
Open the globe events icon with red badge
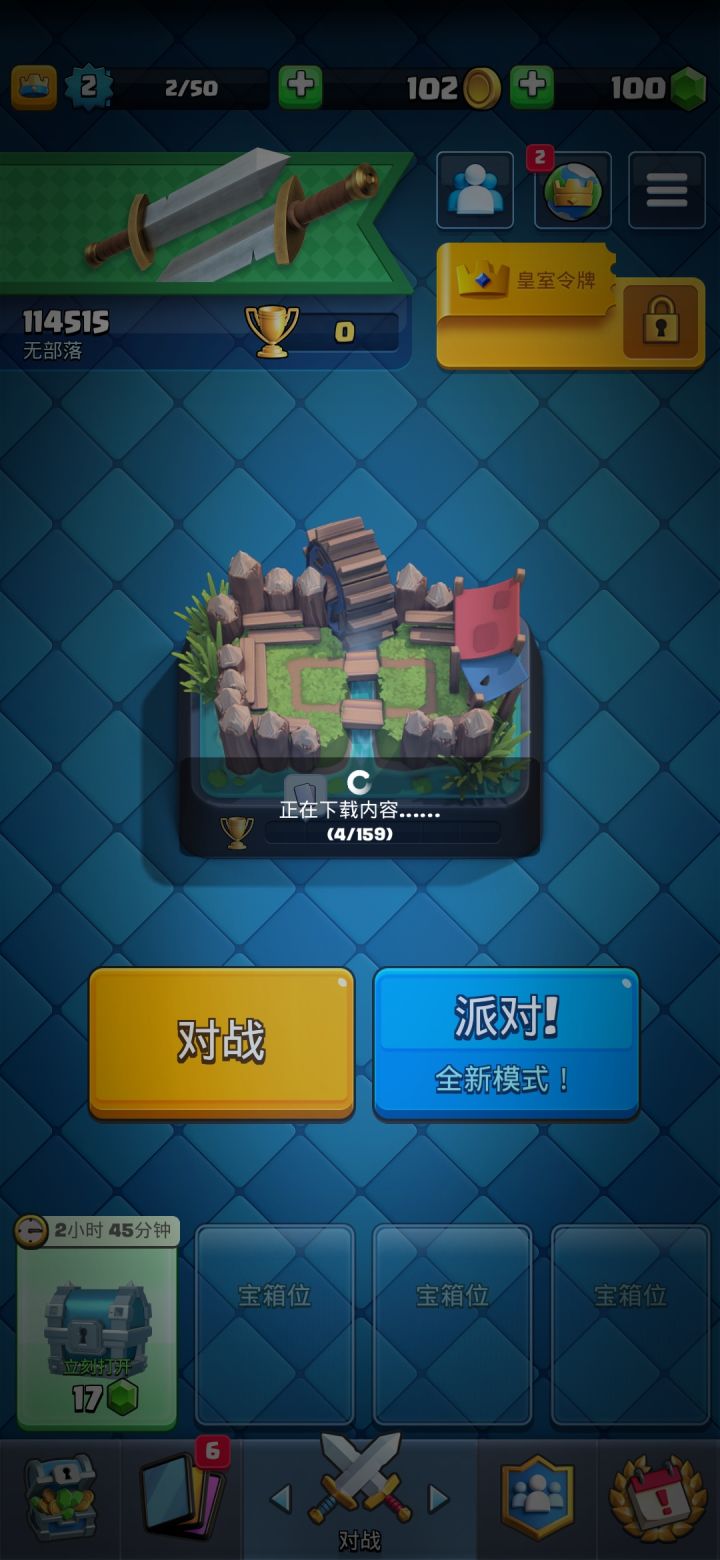click(571, 190)
